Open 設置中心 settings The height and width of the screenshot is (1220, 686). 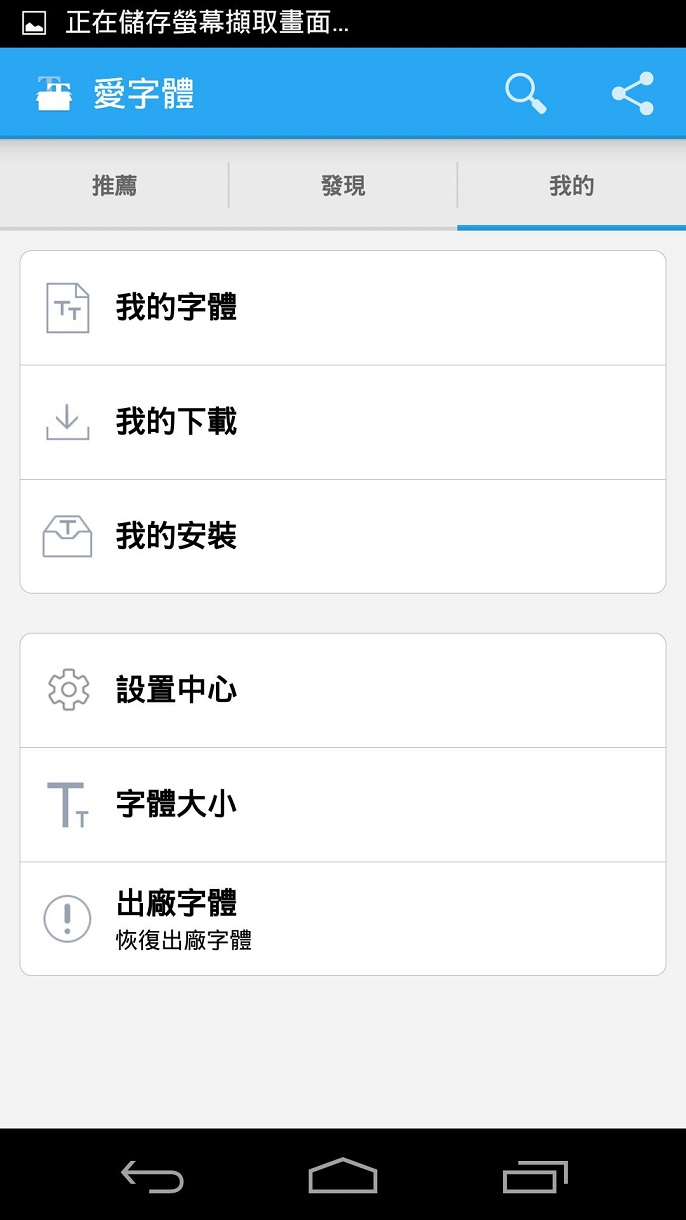click(343, 690)
